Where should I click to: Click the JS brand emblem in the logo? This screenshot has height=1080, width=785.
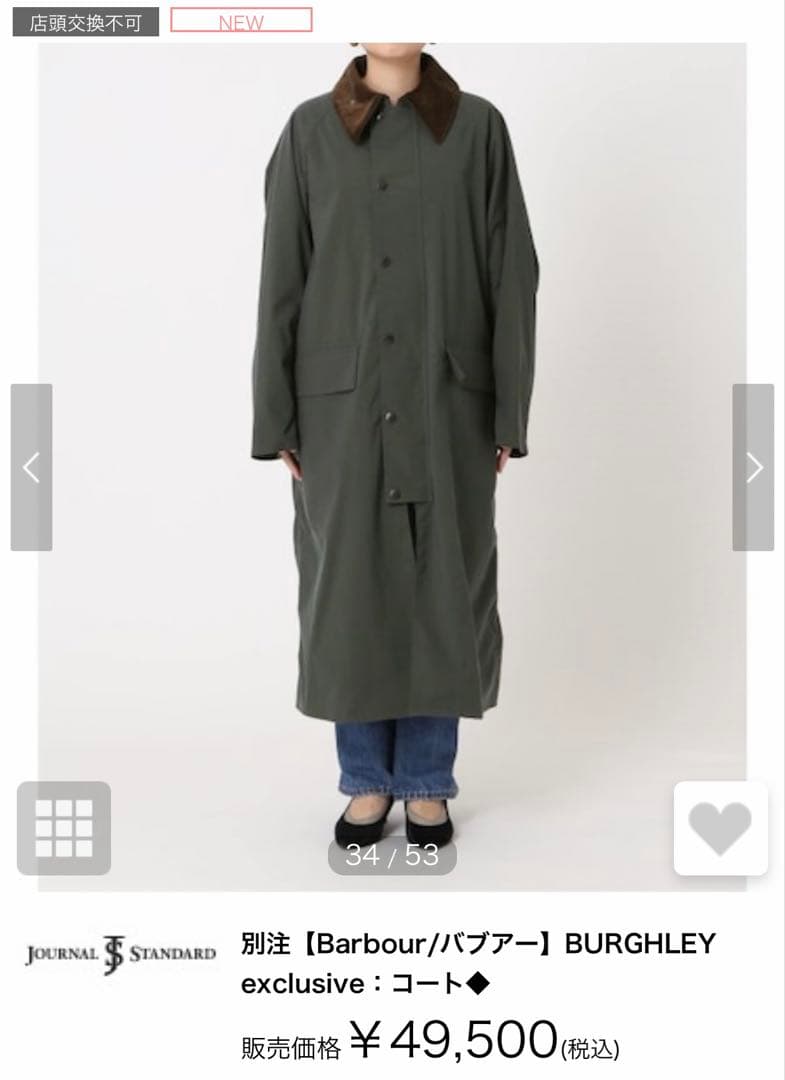pos(113,948)
